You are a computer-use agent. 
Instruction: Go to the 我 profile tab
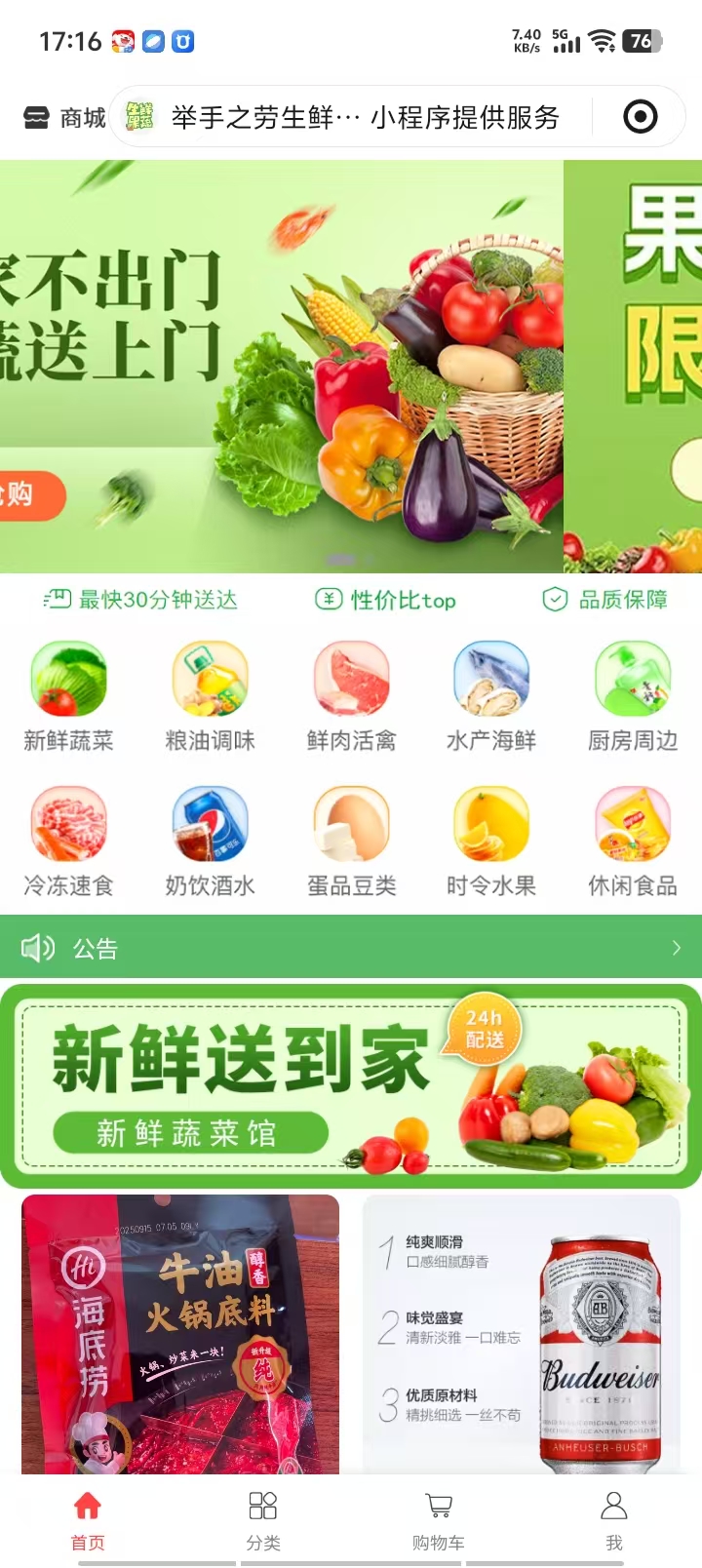[613, 1519]
